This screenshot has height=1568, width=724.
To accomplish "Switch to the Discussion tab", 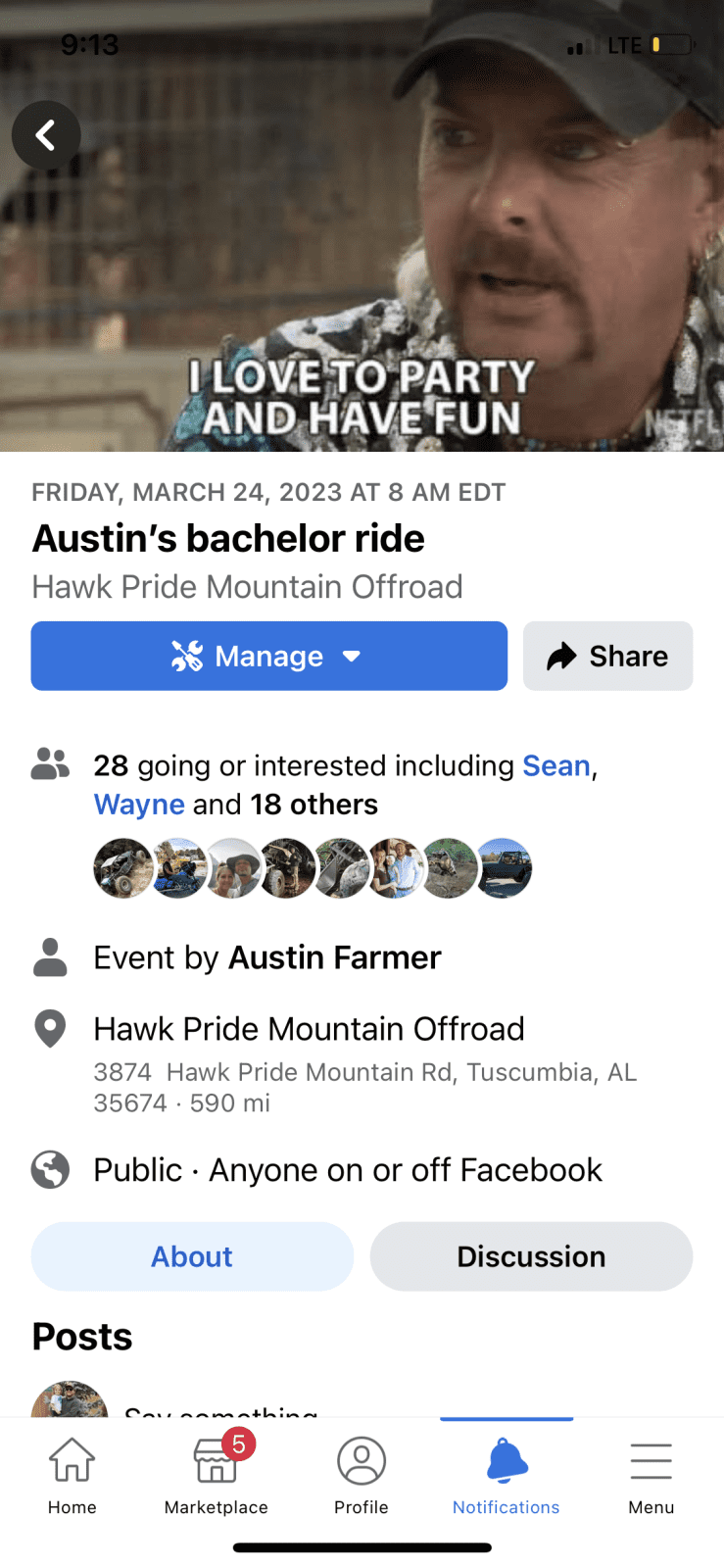I will coord(531,1256).
